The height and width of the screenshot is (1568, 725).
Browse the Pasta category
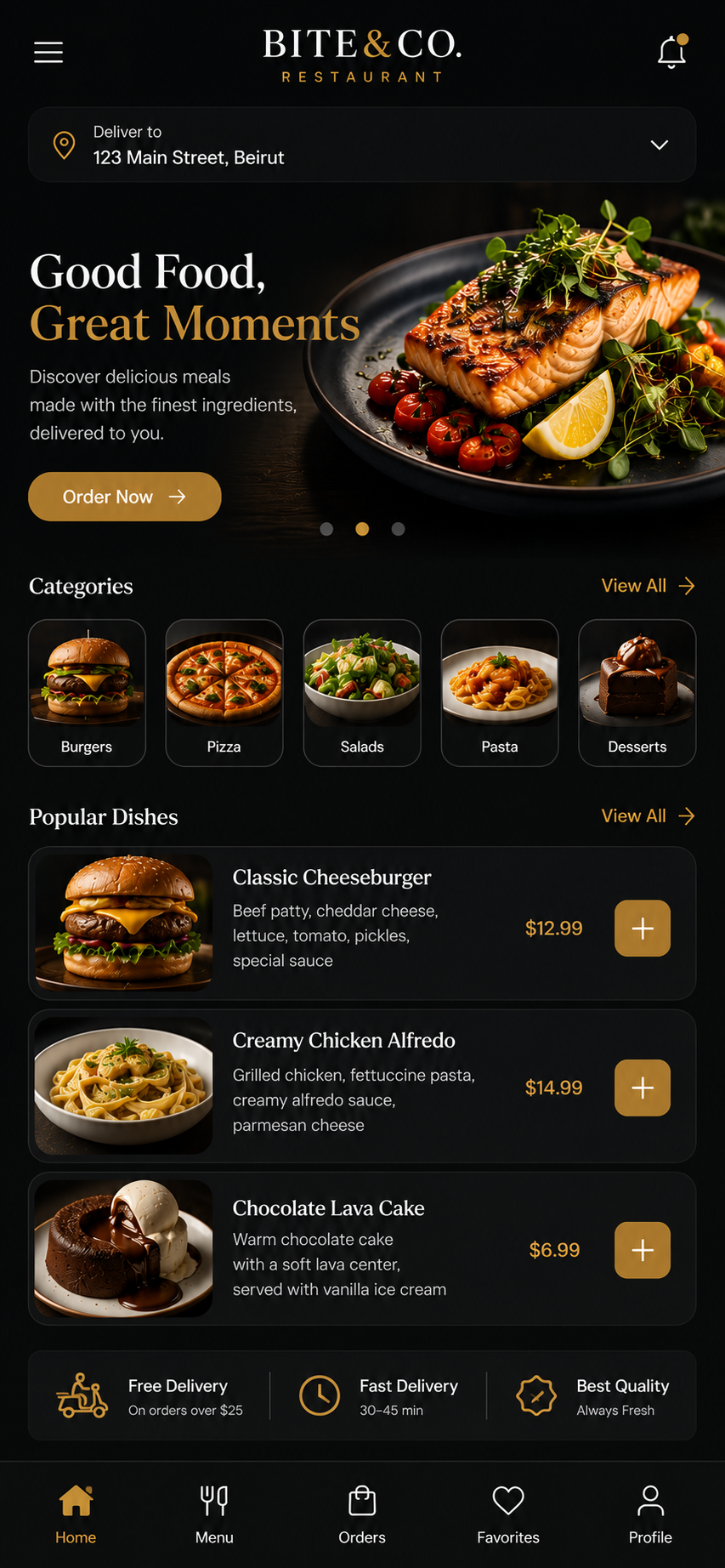coord(500,693)
